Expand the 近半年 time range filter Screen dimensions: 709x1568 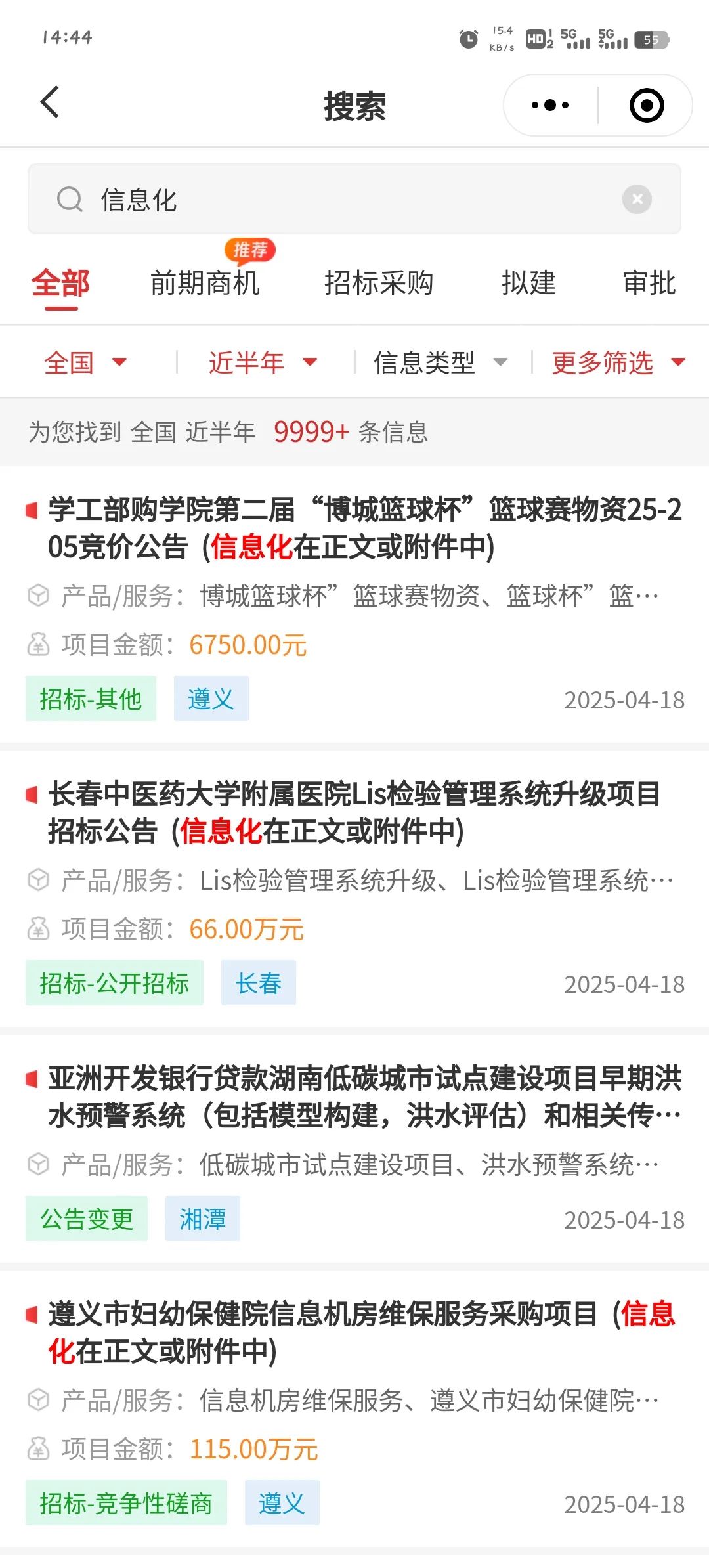click(263, 362)
